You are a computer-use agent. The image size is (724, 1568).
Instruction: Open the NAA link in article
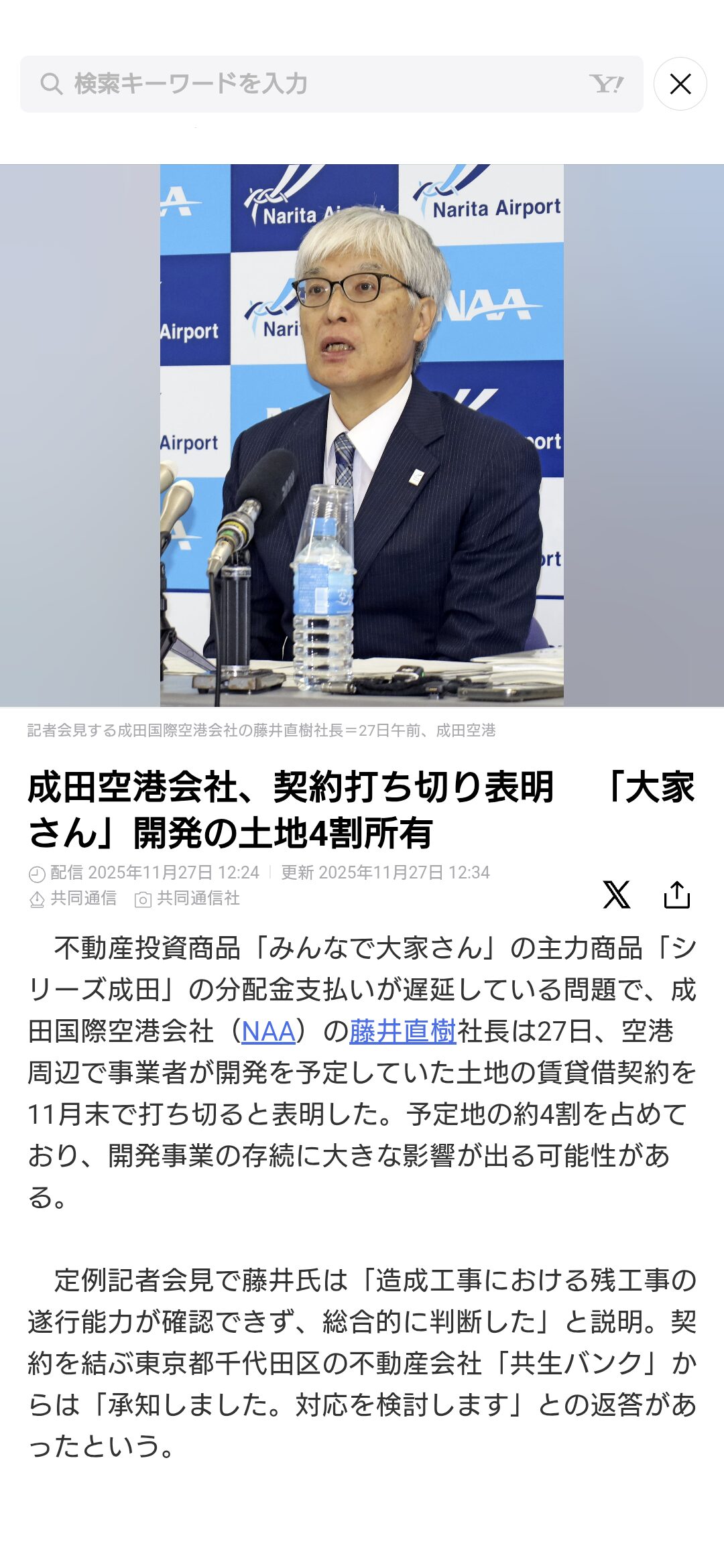pos(268,1031)
